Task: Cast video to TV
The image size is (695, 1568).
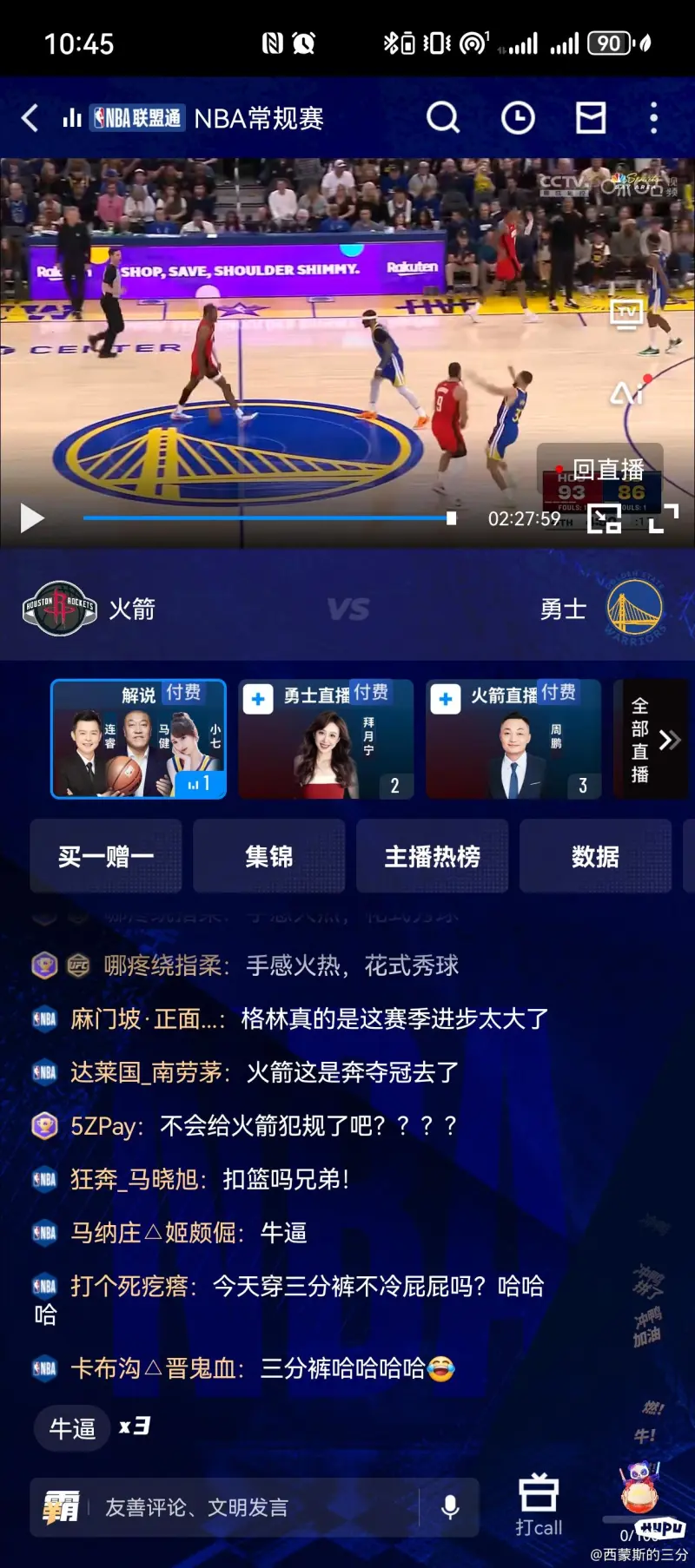Action: tap(626, 313)
